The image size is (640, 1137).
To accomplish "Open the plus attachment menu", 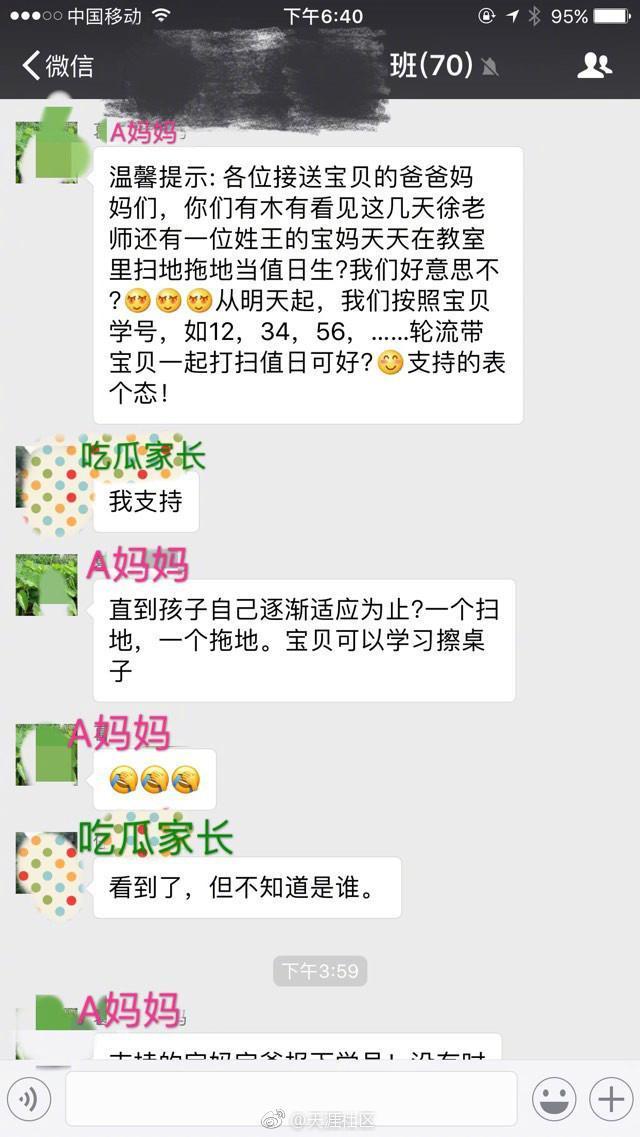I will coord(611,1099).
